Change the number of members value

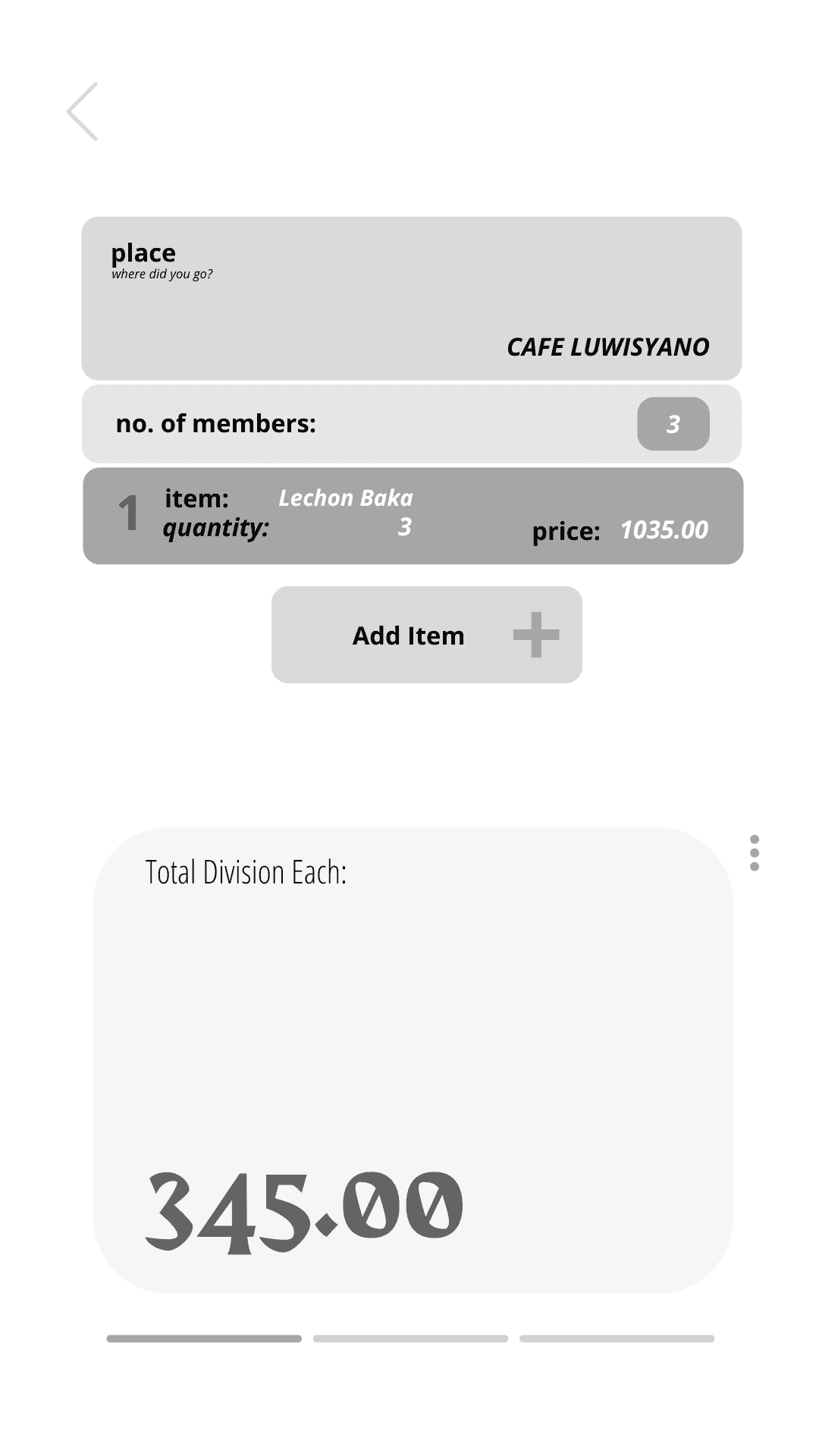673,424
